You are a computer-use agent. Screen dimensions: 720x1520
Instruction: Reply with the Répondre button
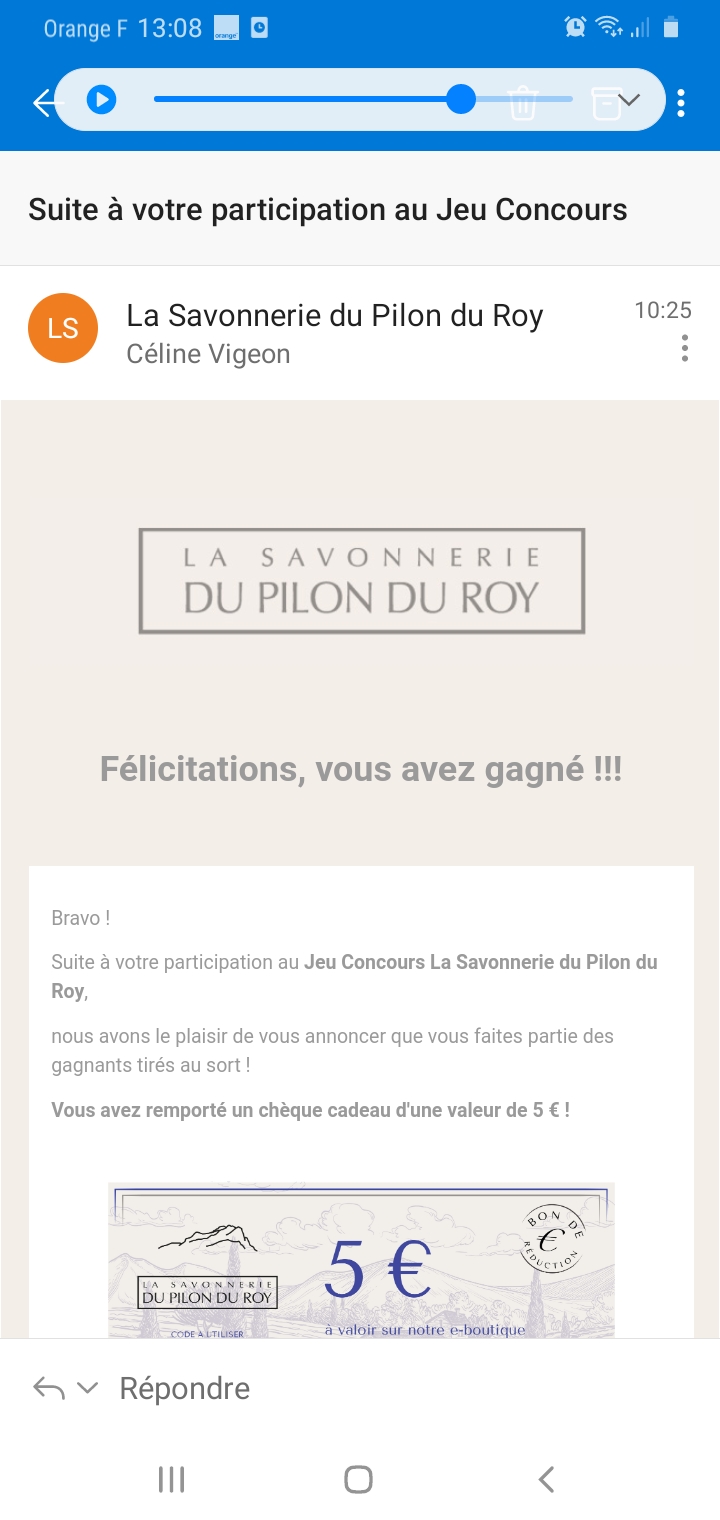(184, 1388)
